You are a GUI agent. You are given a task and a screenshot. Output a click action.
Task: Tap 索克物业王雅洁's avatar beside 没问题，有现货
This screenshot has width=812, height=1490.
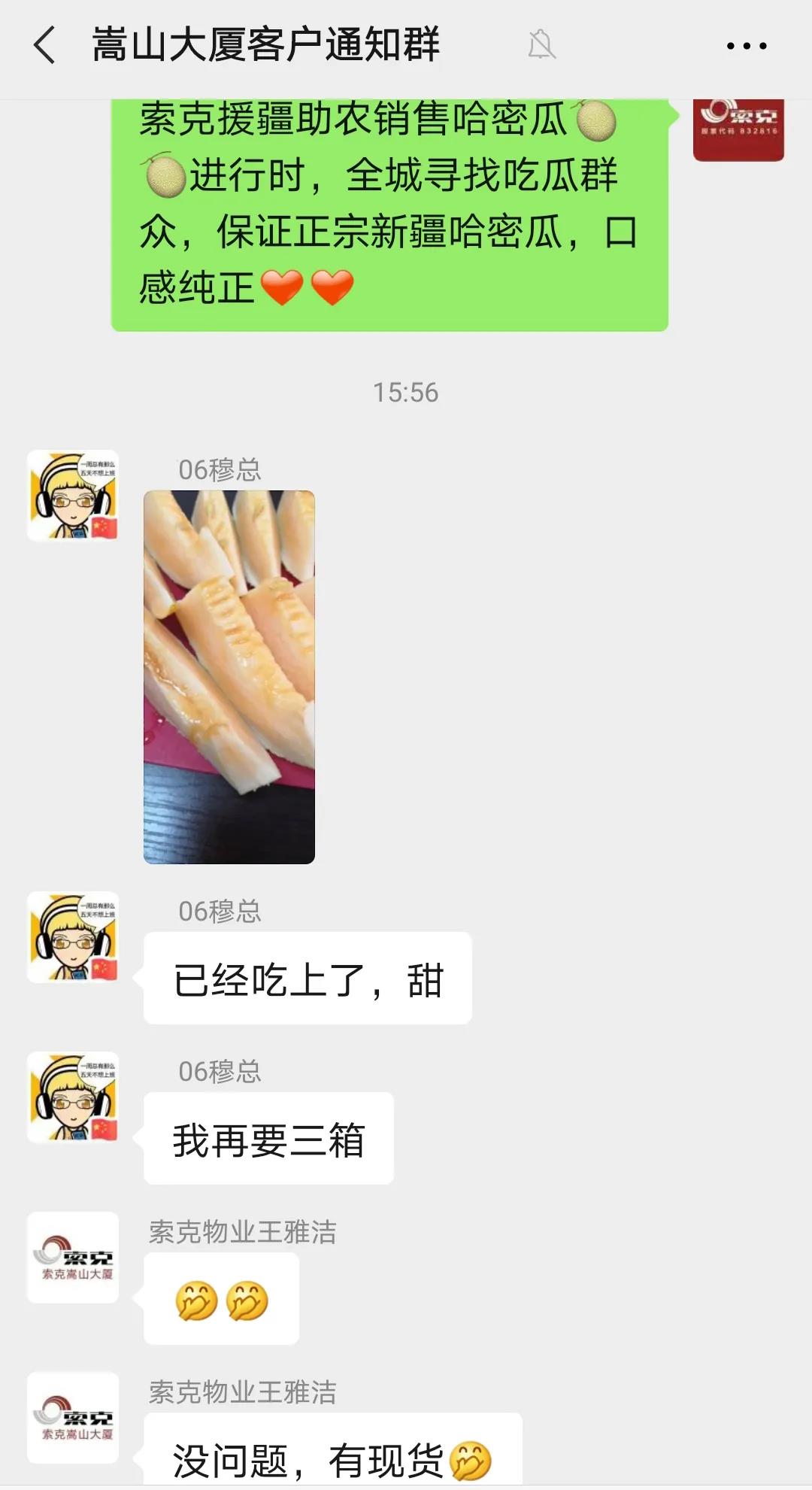point(73,1418)
